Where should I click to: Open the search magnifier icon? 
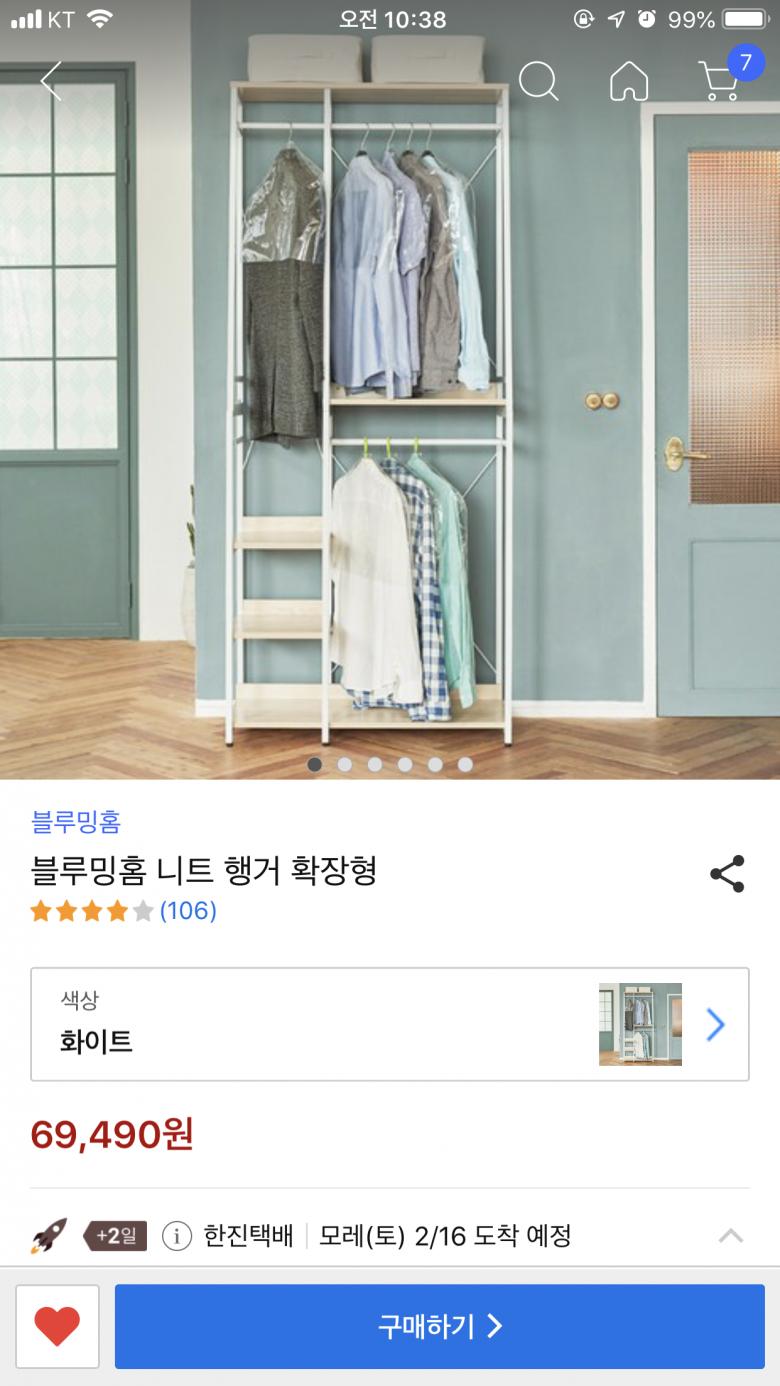click(x=538, y=81)
